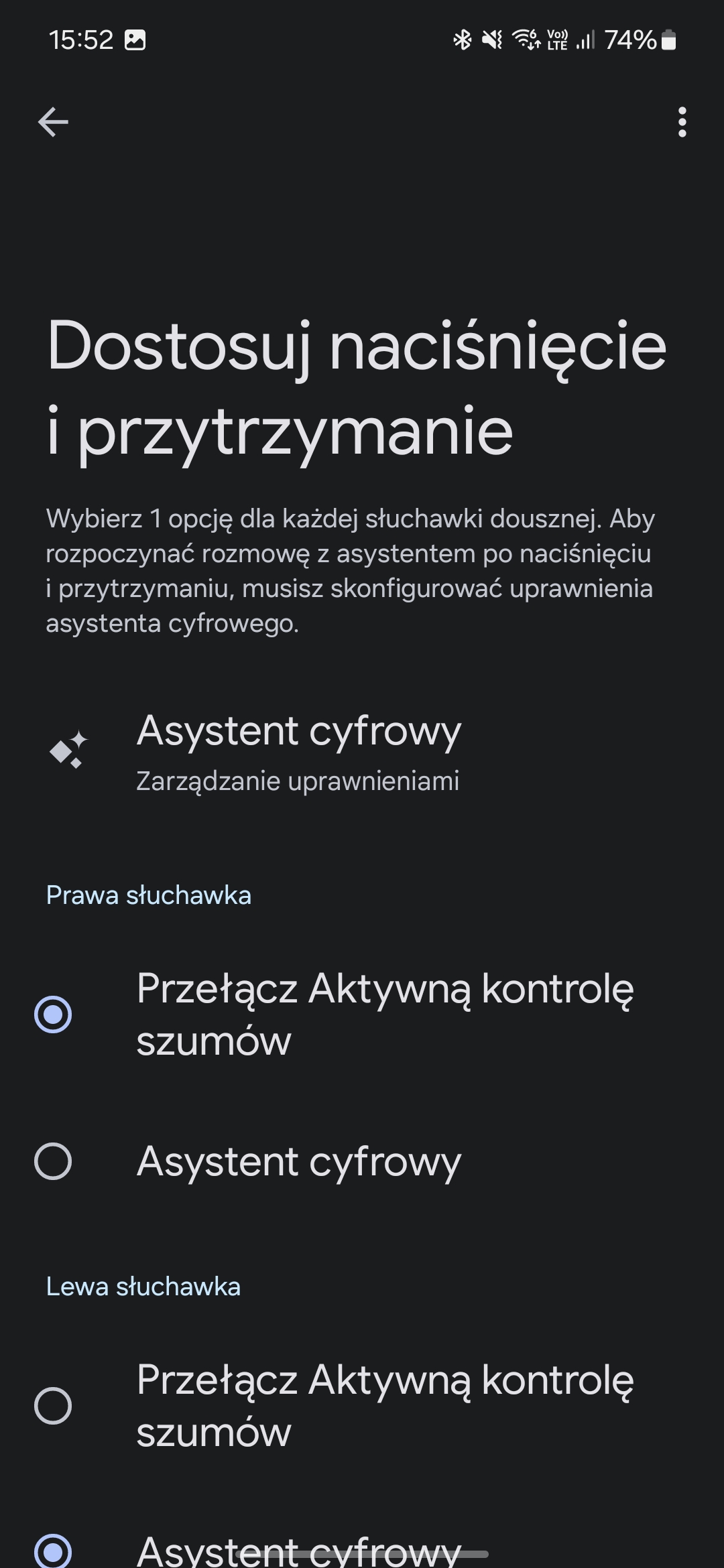Viewport: 724px width, 1568px height.
Task: Choose Asystent cyfrowy for Prawa słuchawka
Action: (362, 1161)
